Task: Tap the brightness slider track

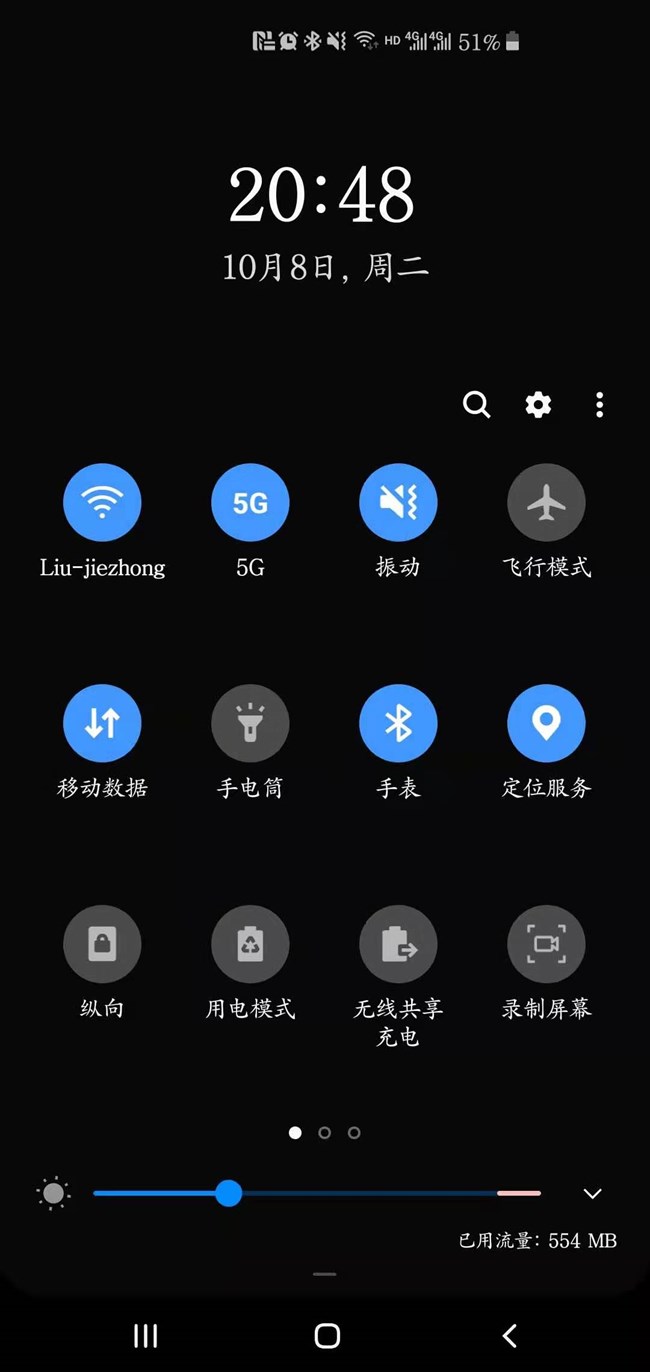Action: [317, 1193]
